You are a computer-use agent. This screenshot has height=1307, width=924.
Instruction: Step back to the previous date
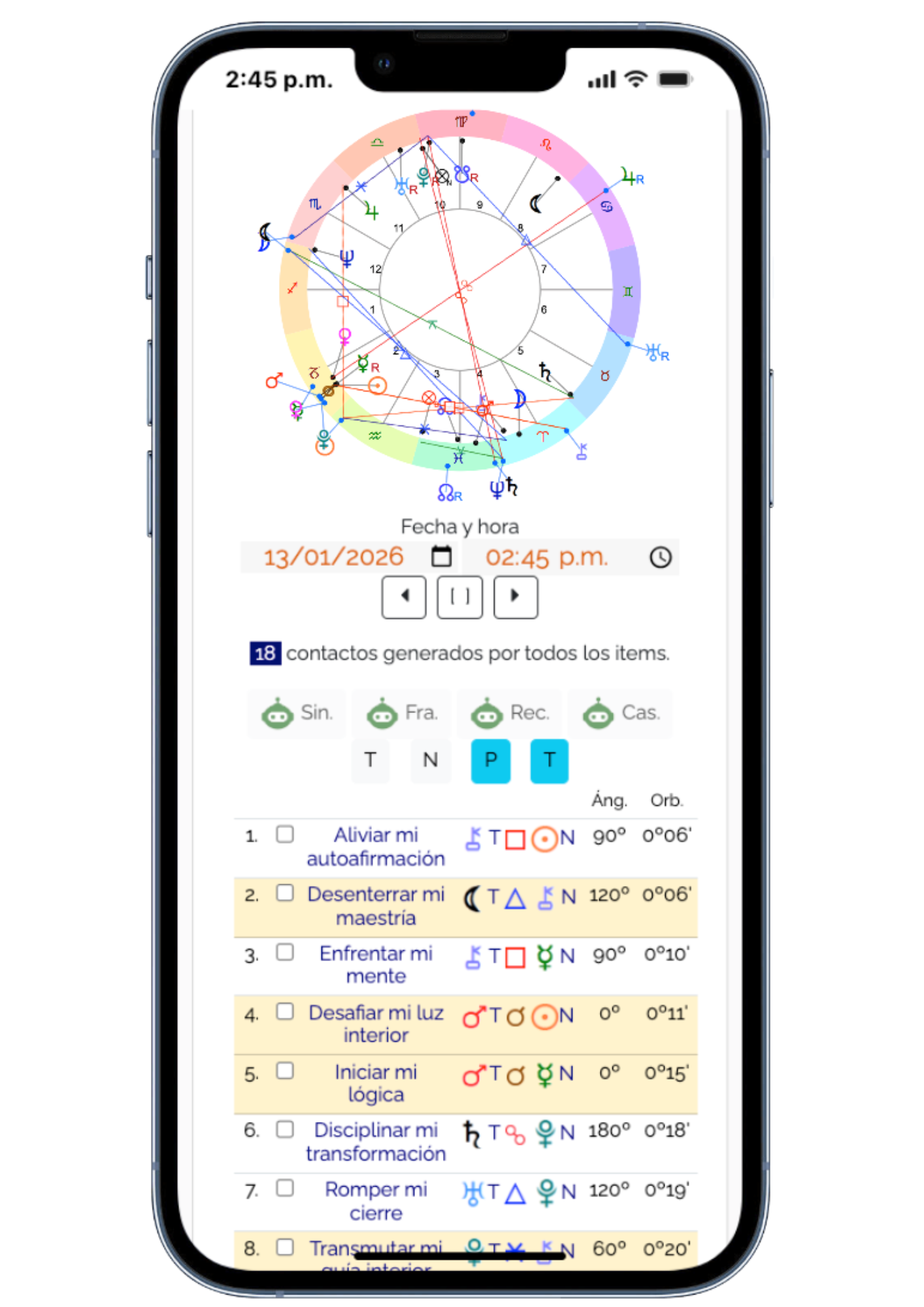[x=404, y=596]
